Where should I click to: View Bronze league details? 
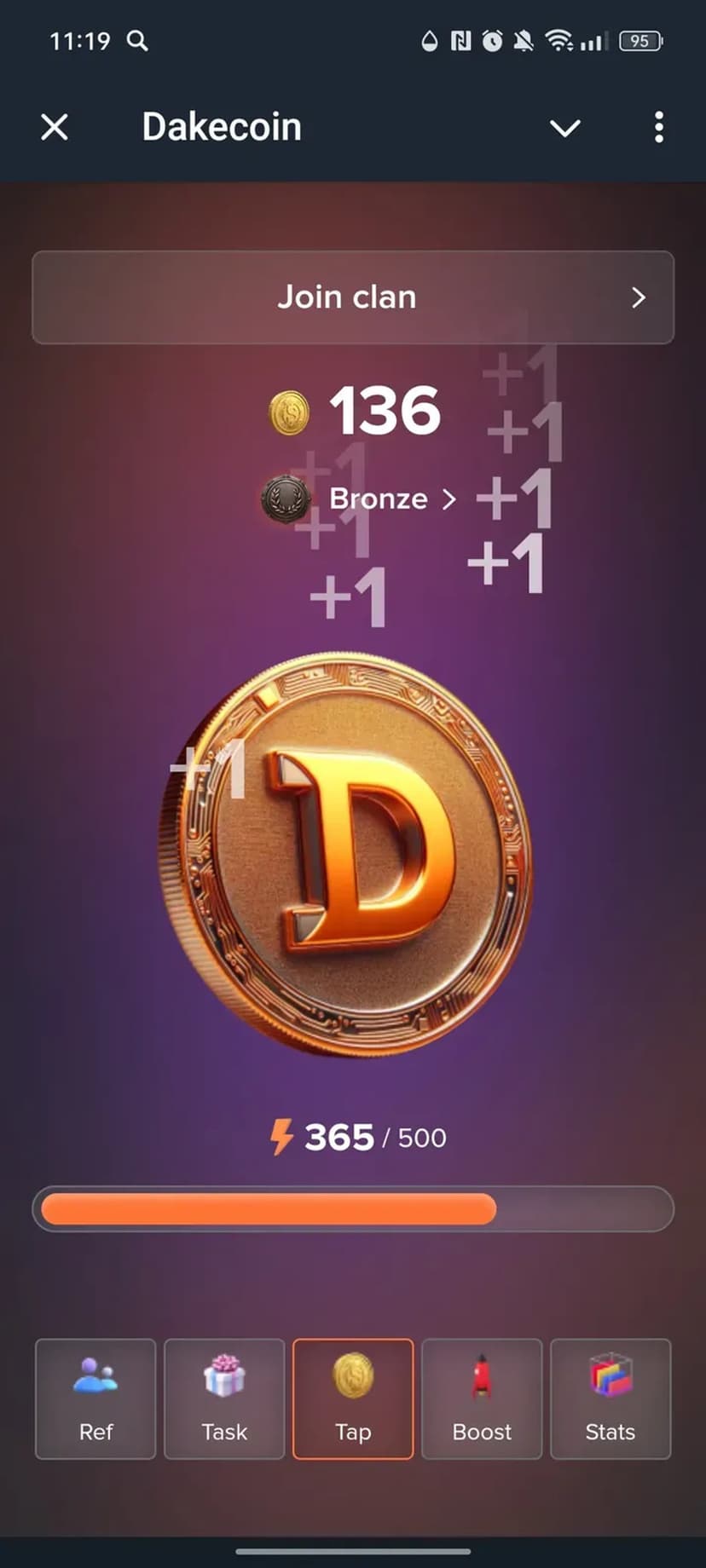[x=379, y=499]
